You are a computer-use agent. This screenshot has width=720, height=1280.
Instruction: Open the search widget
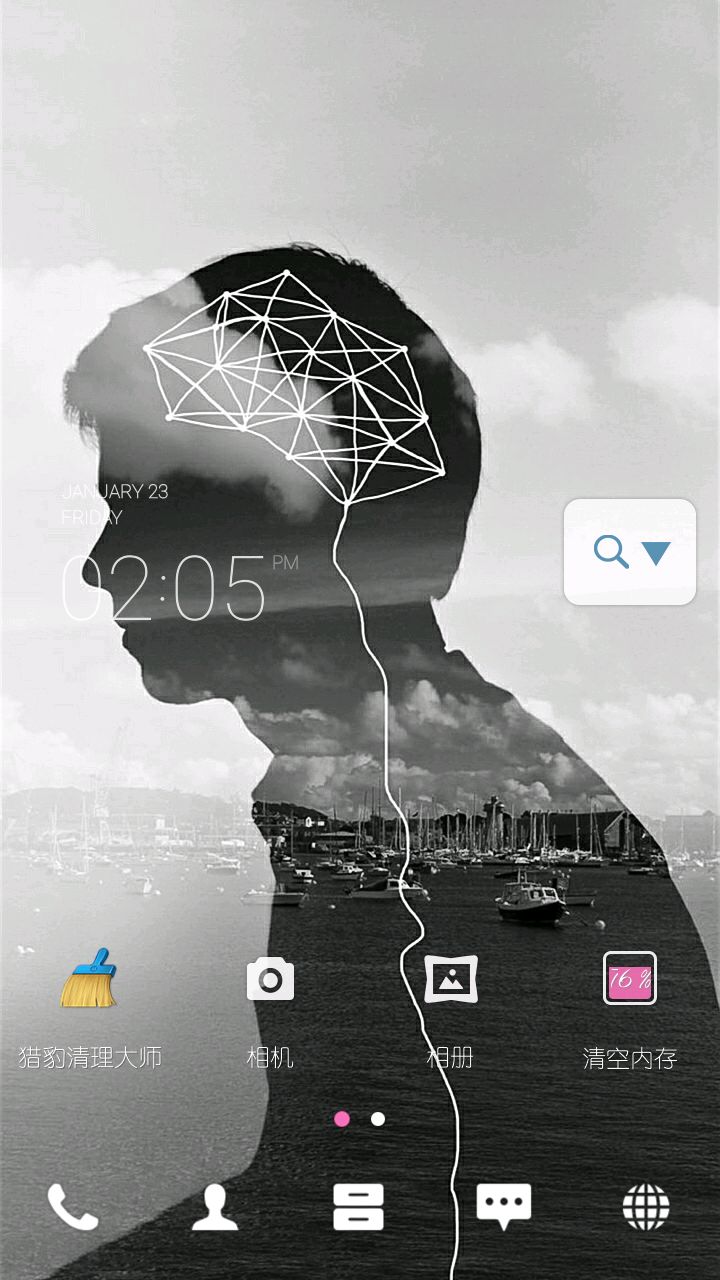tap(629, 552)
